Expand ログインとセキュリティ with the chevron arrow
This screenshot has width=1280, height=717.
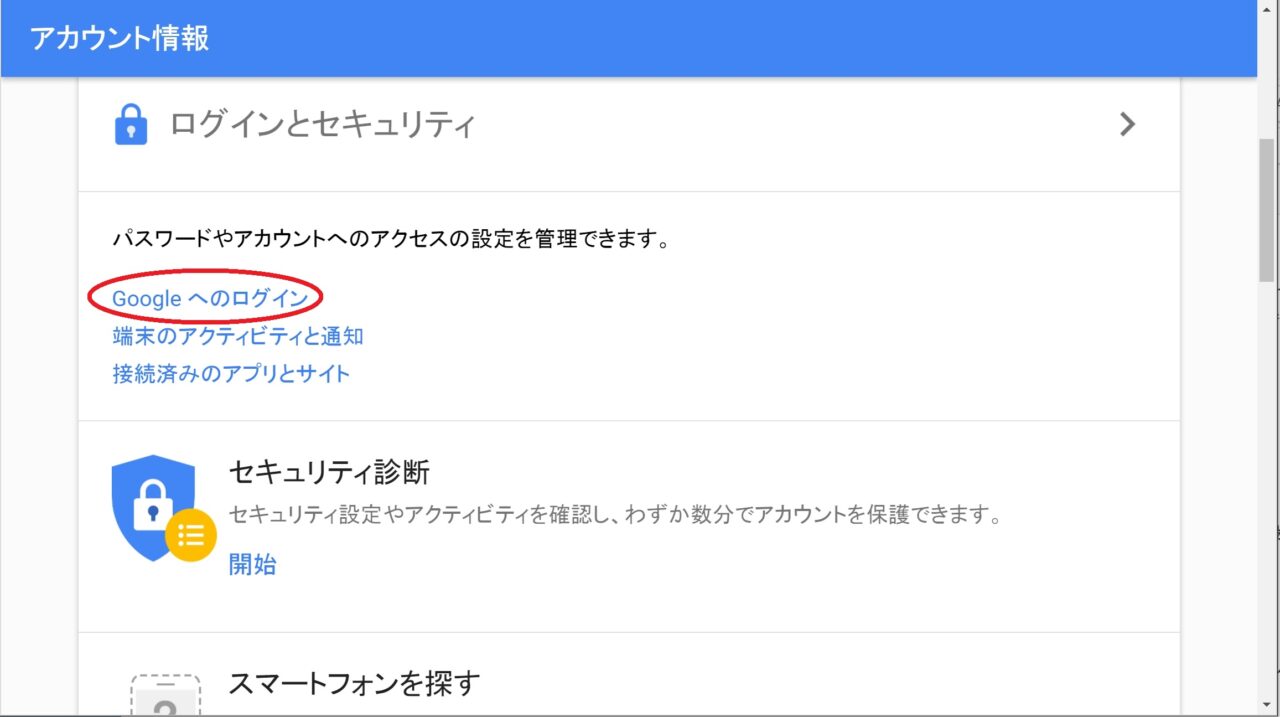click(x=1127, y=124)
